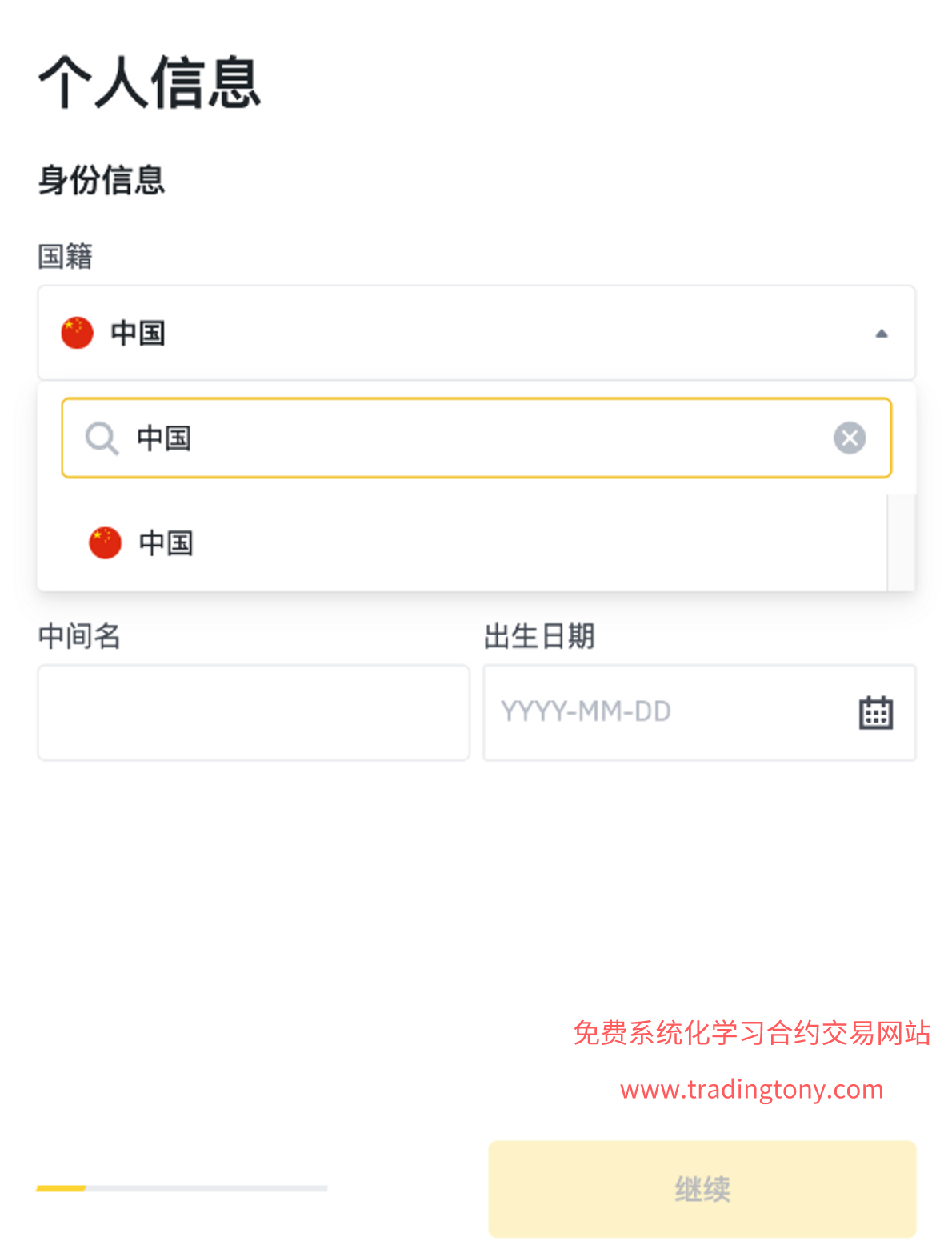Viewport: 952px width, 1249px height.
Task: Tap the 继续 continue button
Action: tap(702, 1189)
